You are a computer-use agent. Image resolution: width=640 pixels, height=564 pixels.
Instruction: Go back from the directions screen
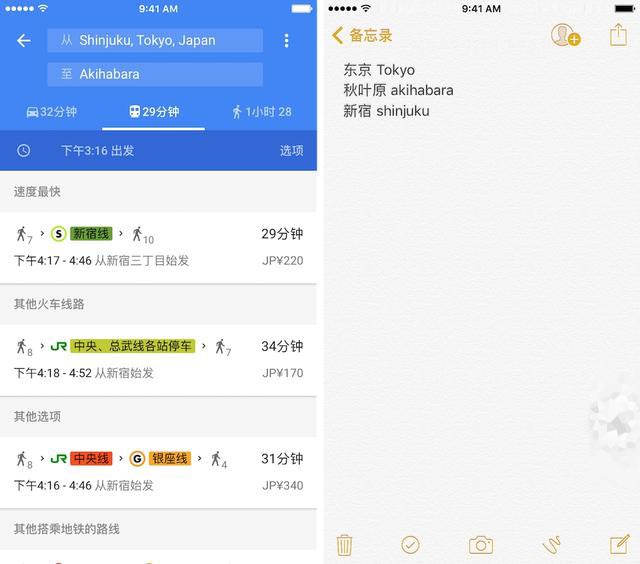pyautogui.click(x=24, y=41)
